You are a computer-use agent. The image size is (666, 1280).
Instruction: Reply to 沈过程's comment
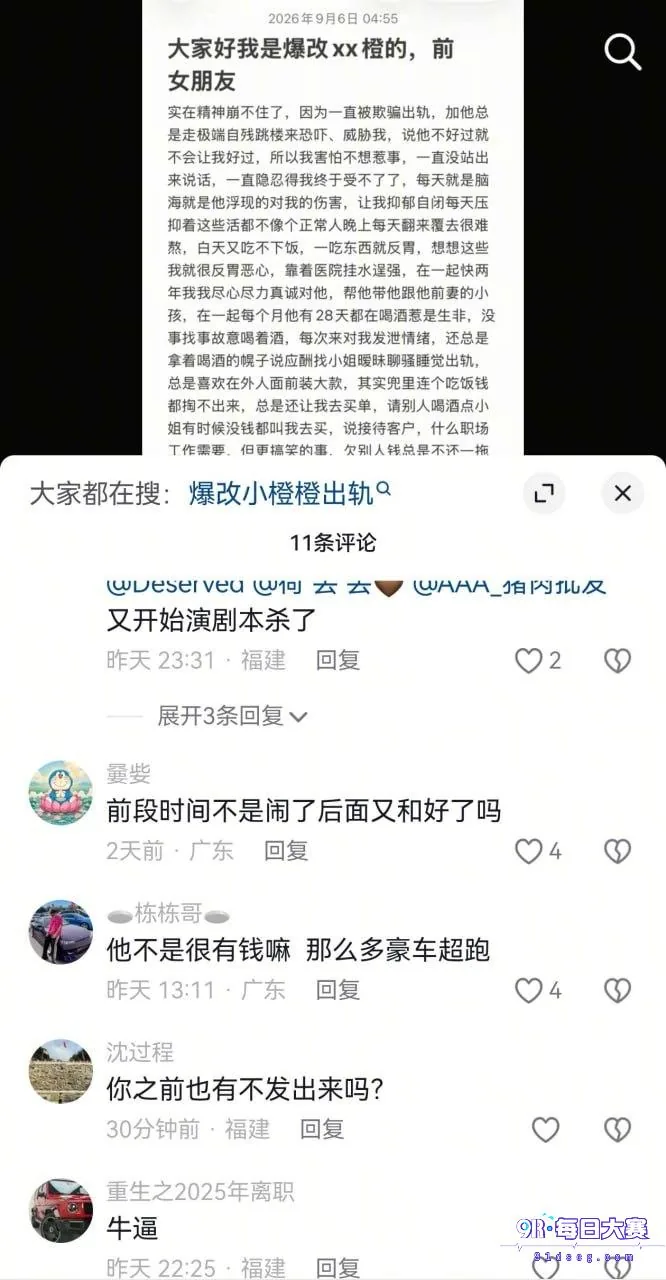(x=322, y=1130)
